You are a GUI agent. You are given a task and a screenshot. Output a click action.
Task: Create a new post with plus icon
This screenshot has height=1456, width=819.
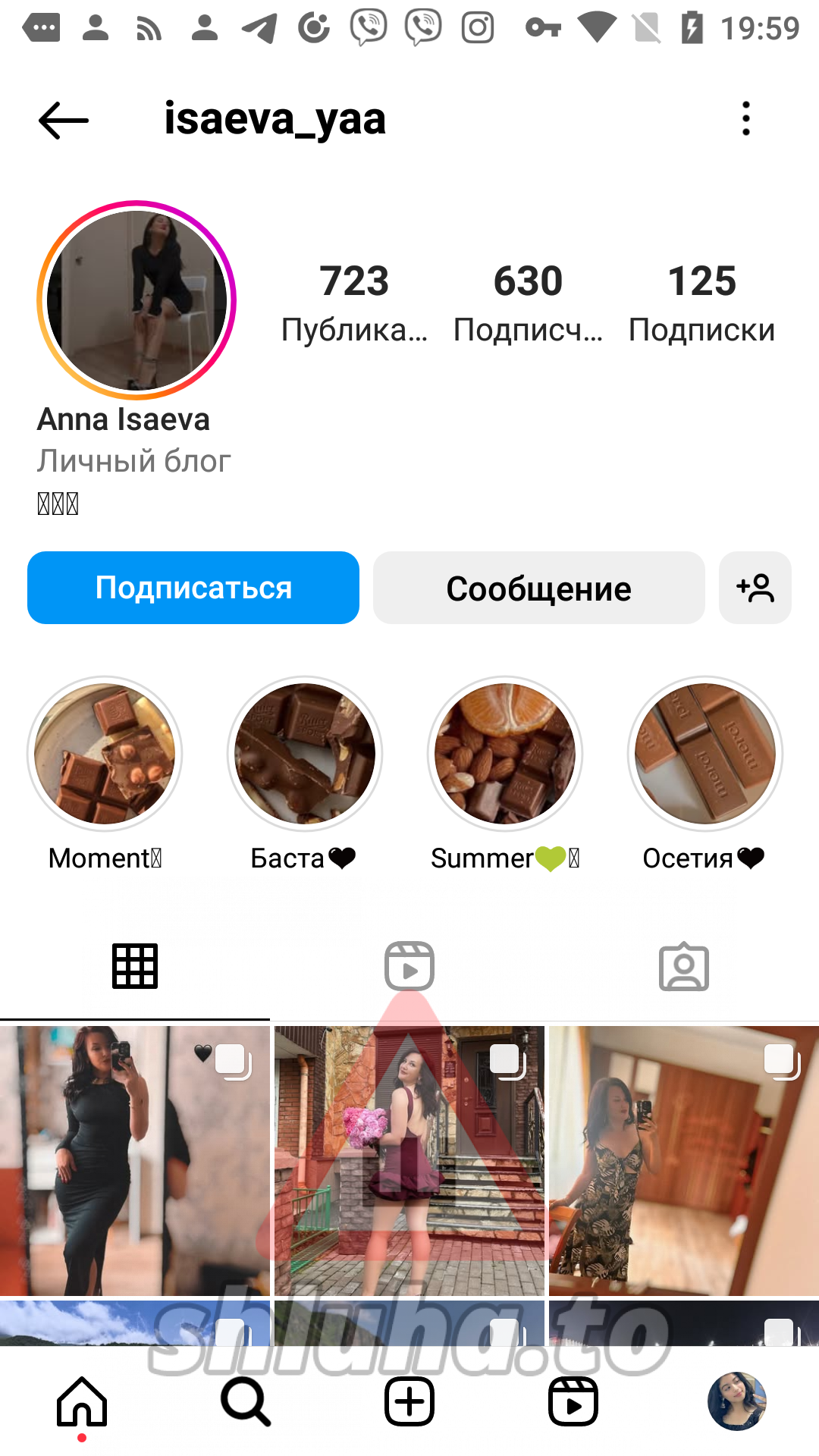coord(409,1401)
